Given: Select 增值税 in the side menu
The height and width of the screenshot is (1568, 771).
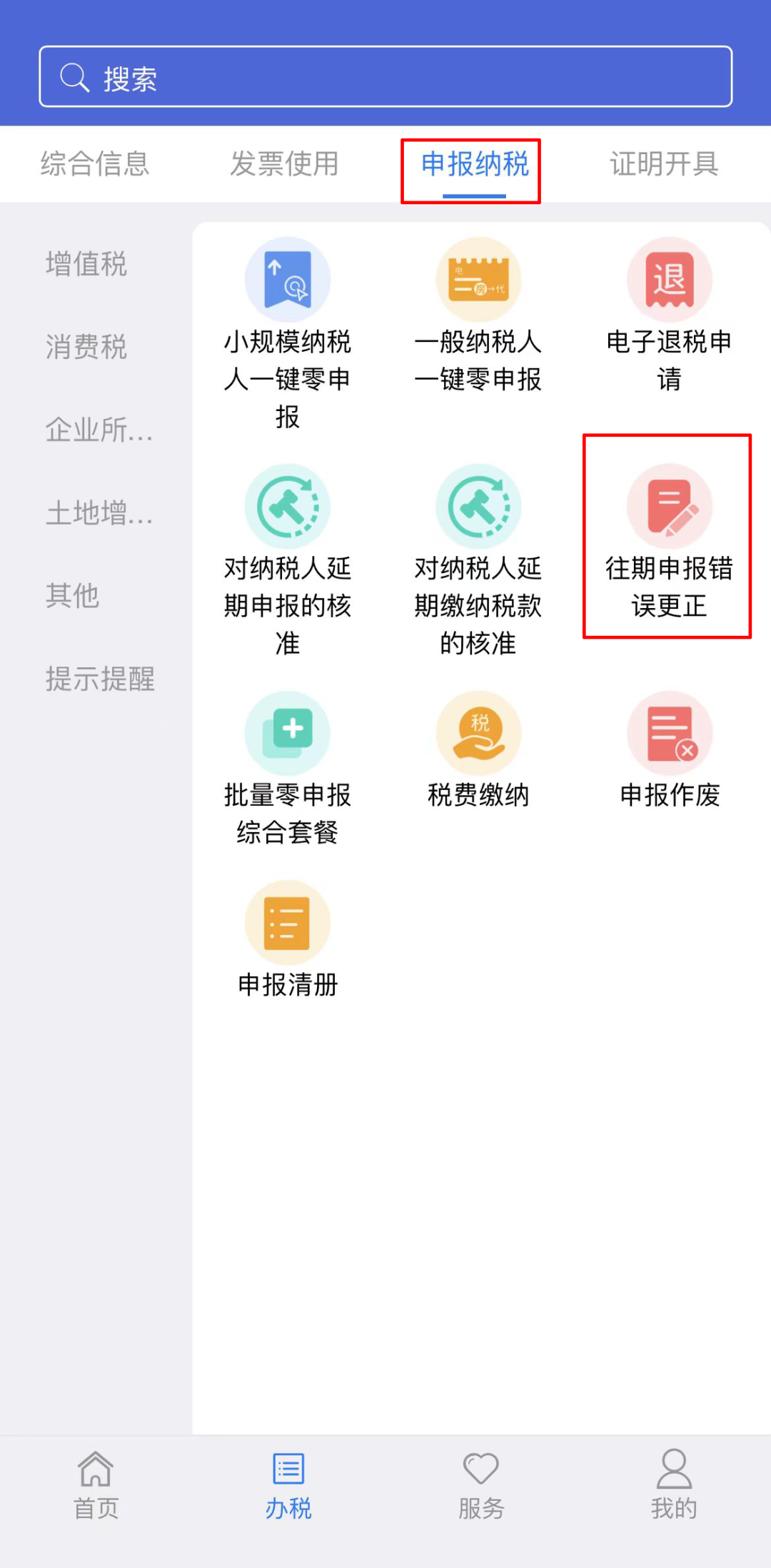Looking at the screenshot, I should [x=86, y=264].
